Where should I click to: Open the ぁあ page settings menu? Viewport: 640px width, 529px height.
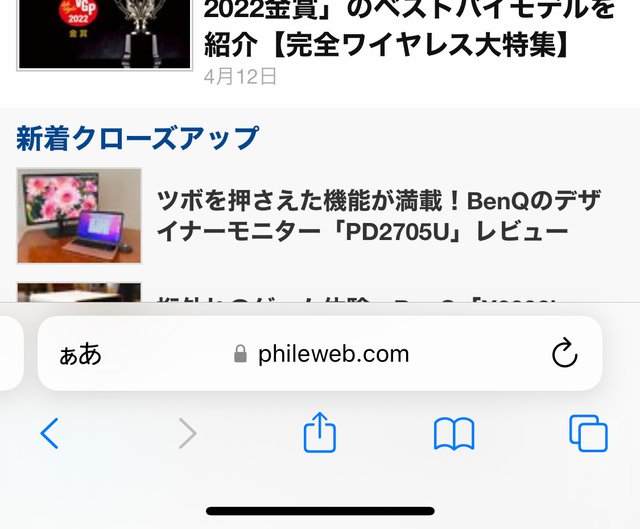(x=80, y=354)
